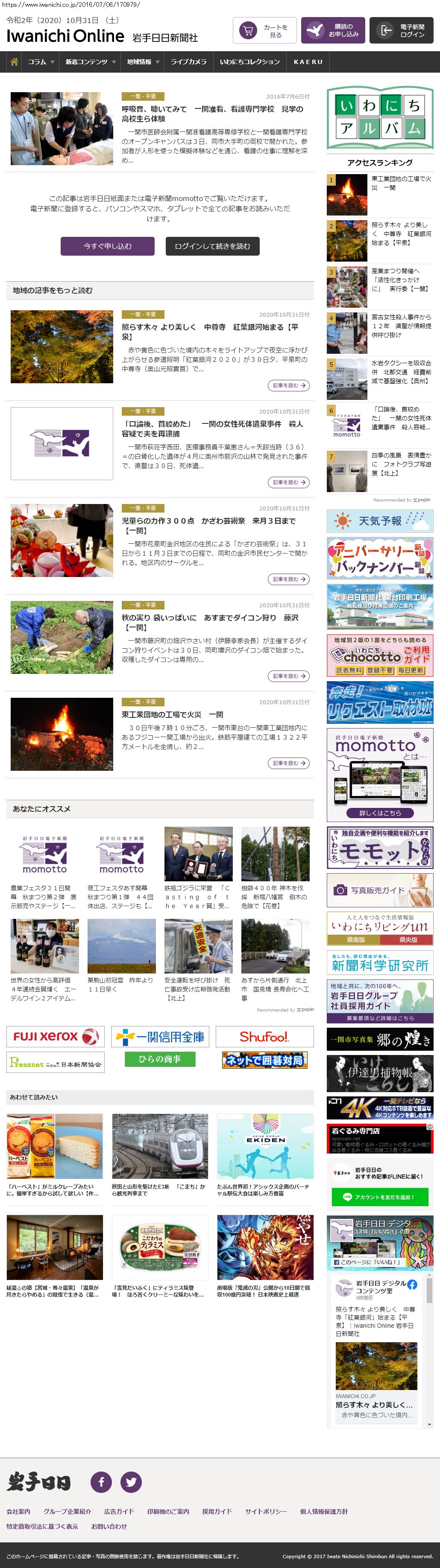The width and height of the screenshot is (440, 1568).
Task: Expand the コラム menu
Action: click(41, 61)
